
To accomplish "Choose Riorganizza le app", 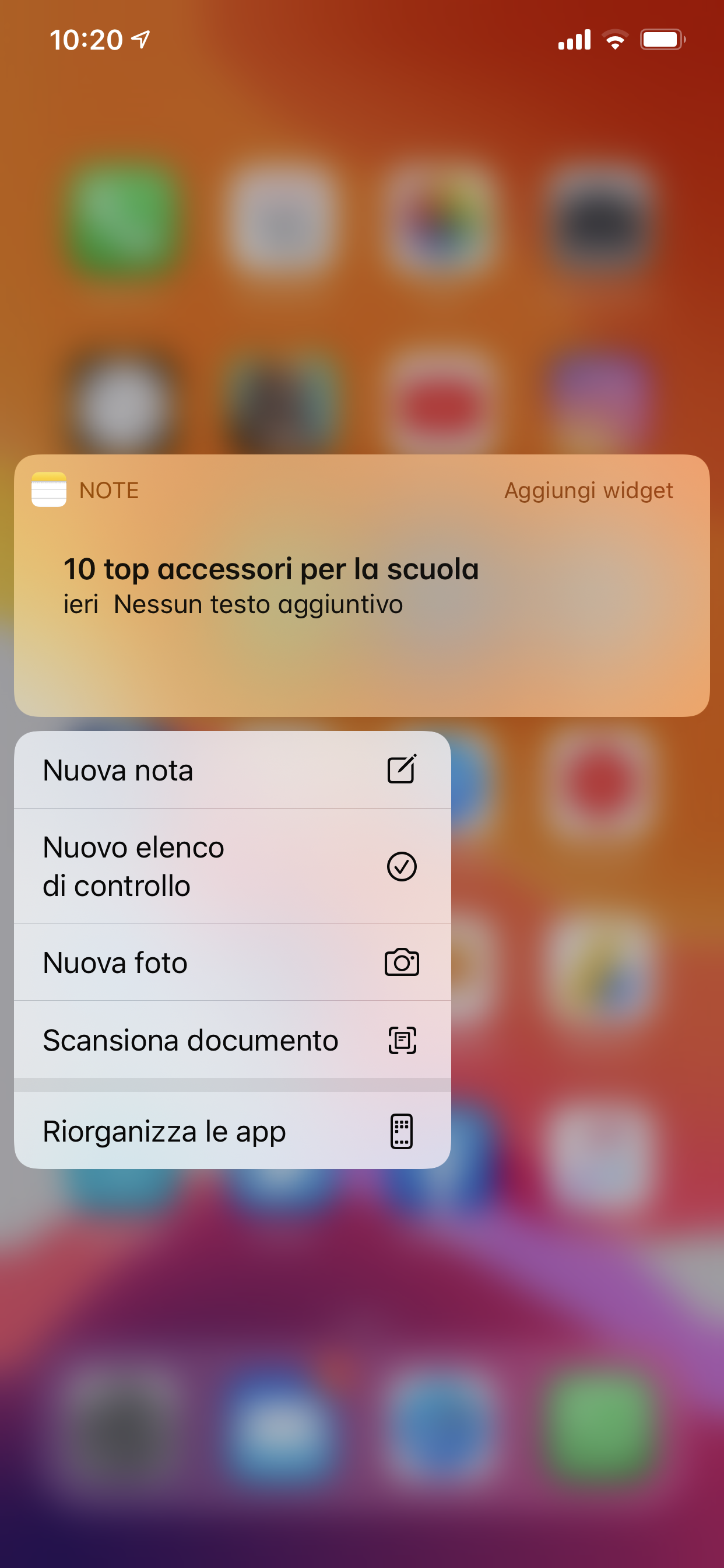I will click(232, 1131).
